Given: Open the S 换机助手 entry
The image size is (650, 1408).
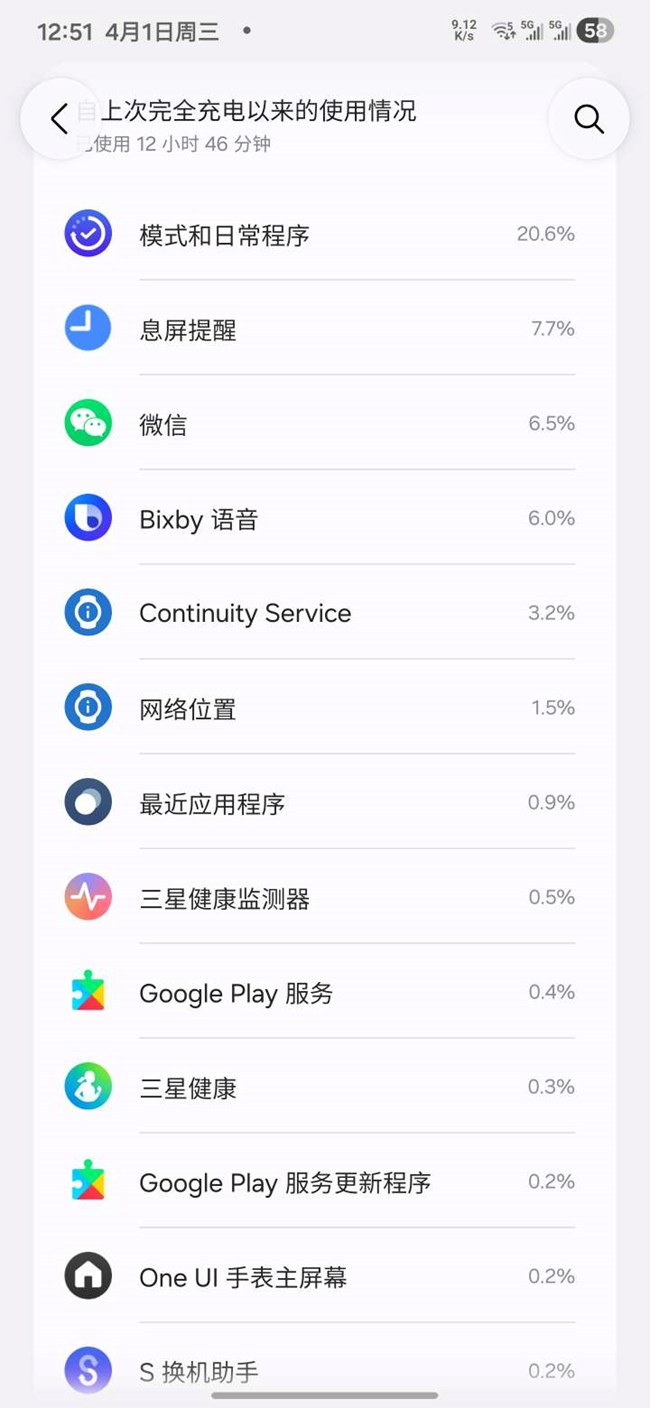Looking at the screenshot, I should (x=320, y=1370).
